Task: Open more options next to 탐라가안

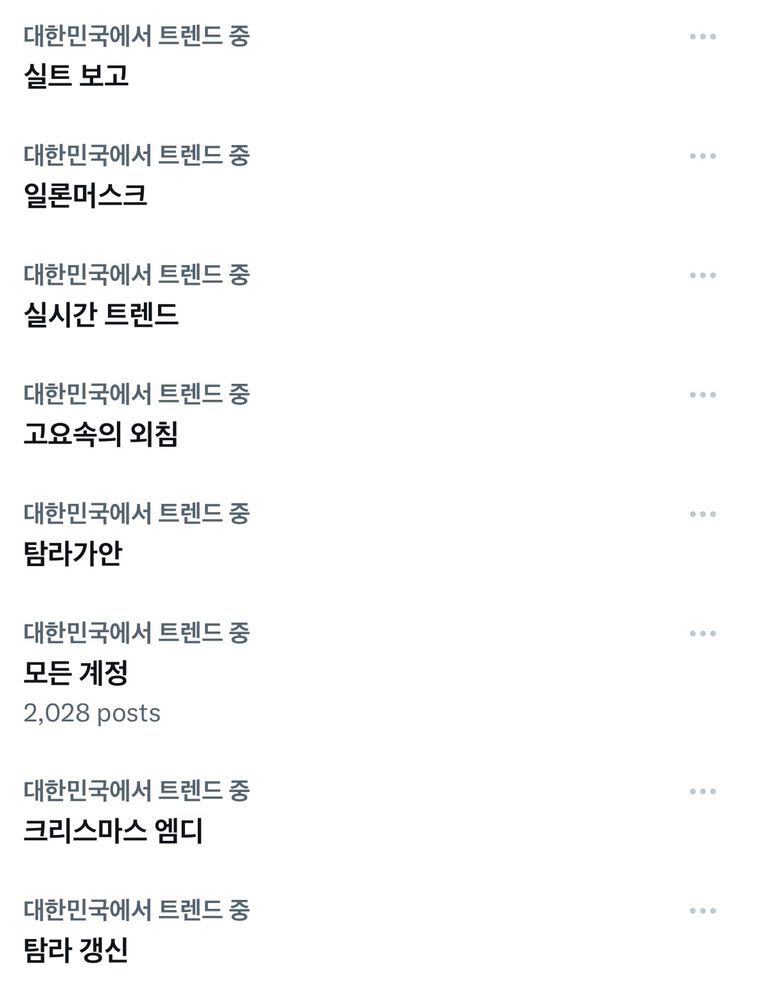Action: click(703, 513)
